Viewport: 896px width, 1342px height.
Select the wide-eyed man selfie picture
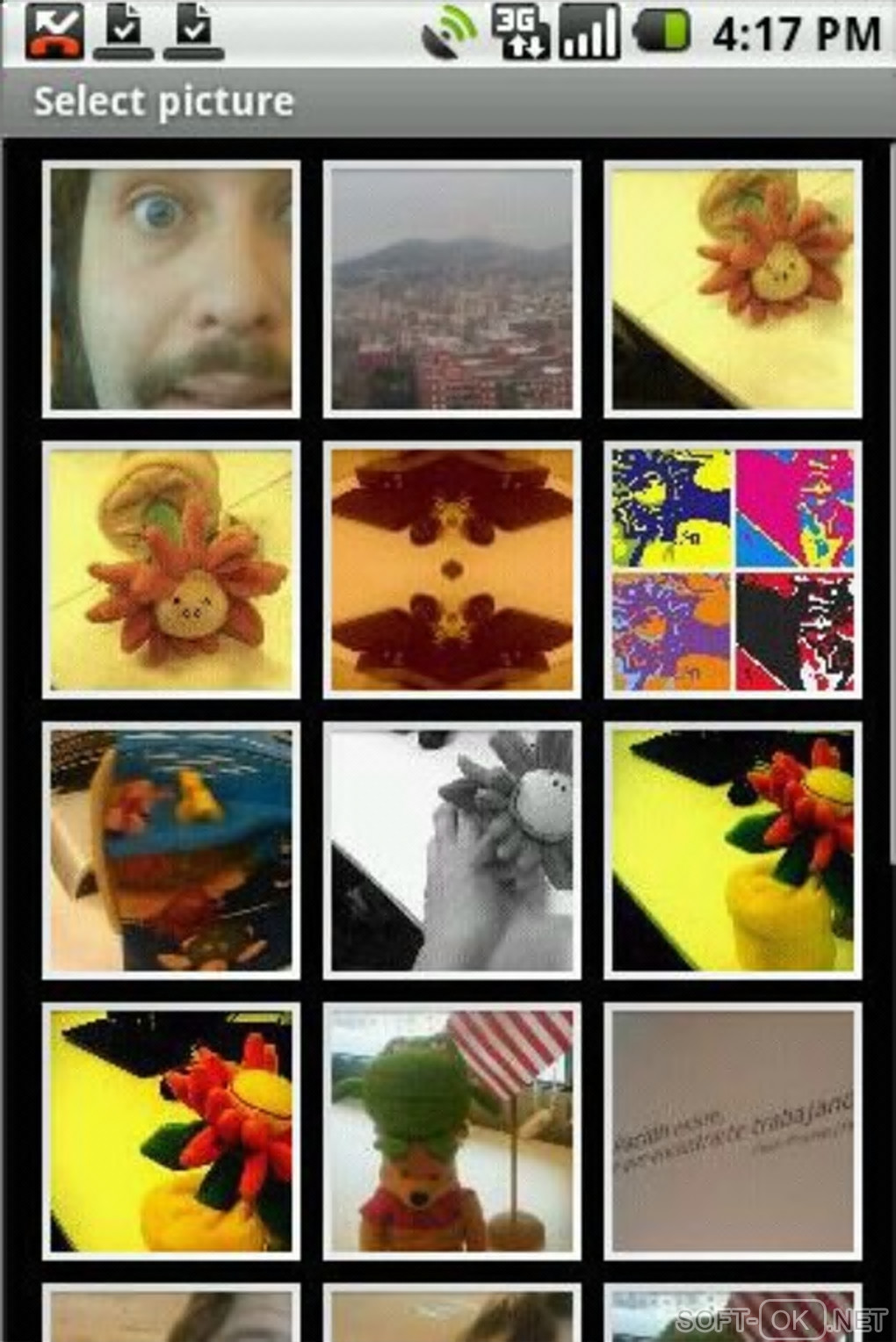(171, 290)
